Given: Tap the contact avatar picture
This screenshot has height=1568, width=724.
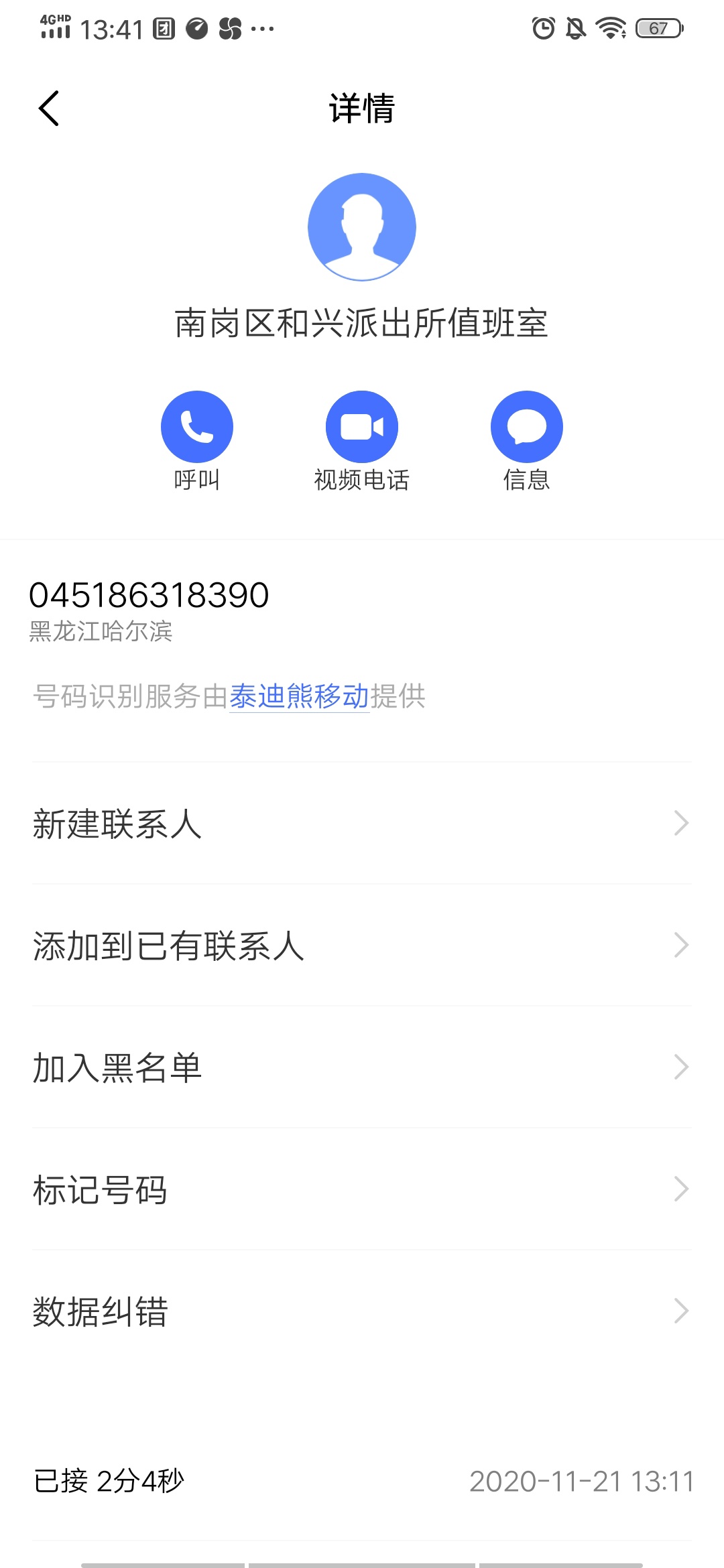Looking at the screenshot, I should (x=362, y=227).
